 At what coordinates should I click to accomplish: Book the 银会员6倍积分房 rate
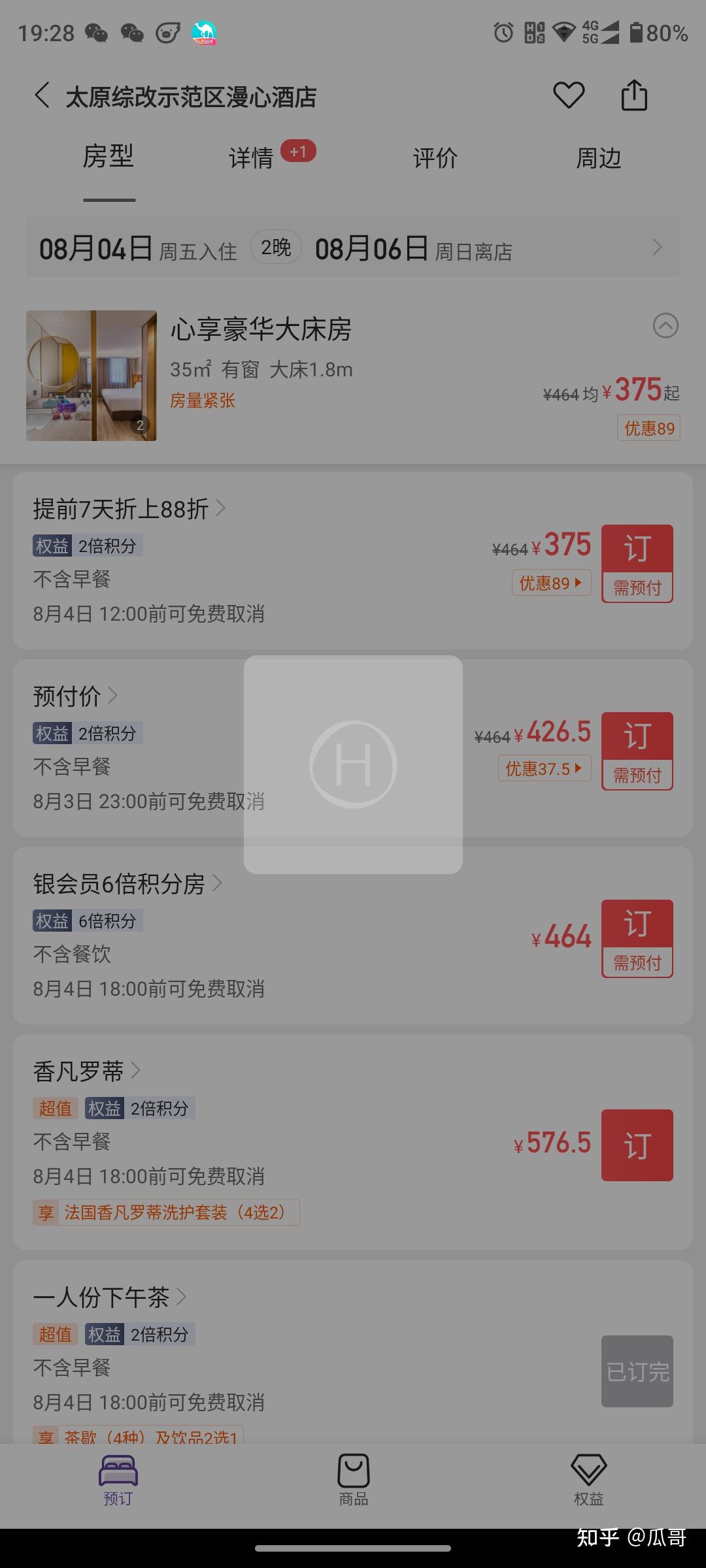(637, 938)
